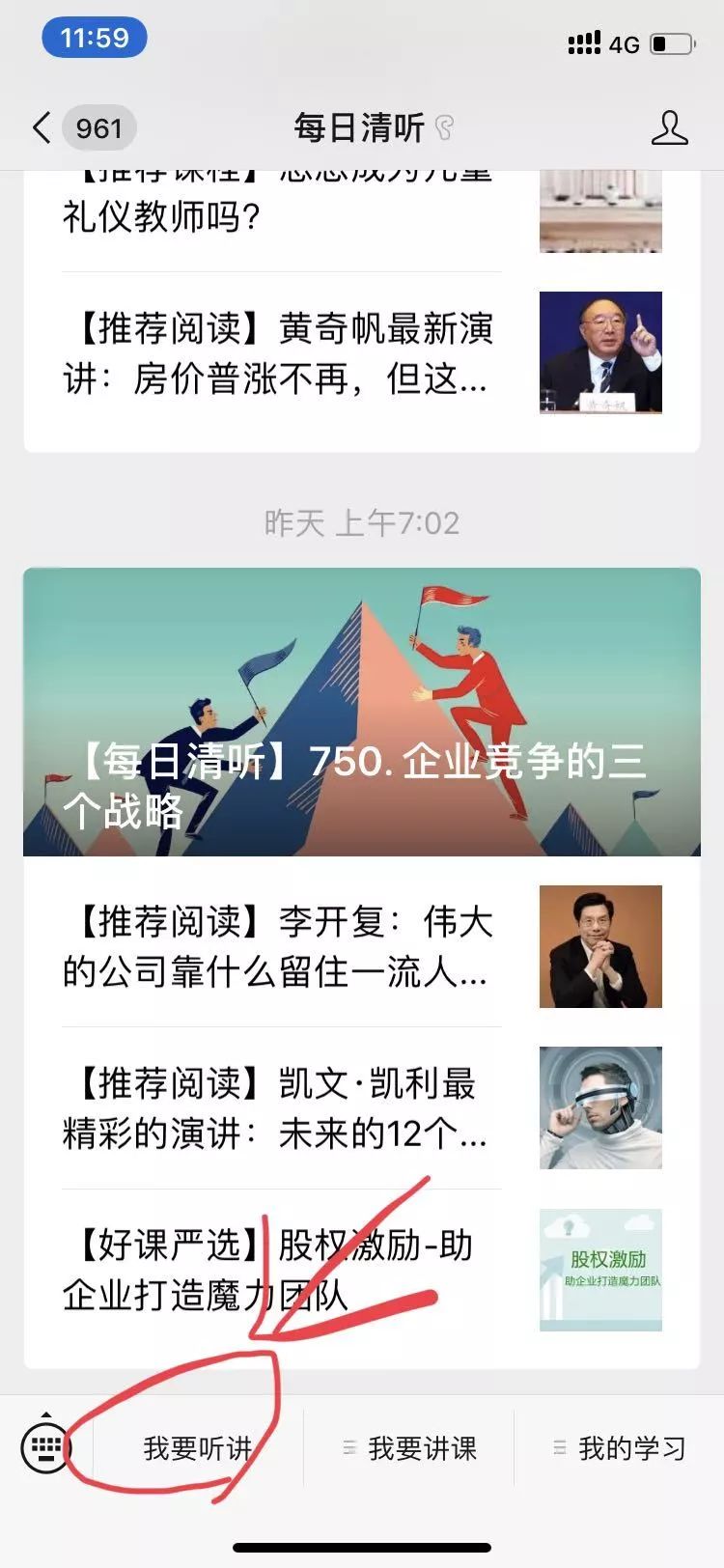Image resolution: width=724 pixels, height=1568 pixels.
Task: Open the 我的学习 menu
Action: click(x=632, y=1447)
